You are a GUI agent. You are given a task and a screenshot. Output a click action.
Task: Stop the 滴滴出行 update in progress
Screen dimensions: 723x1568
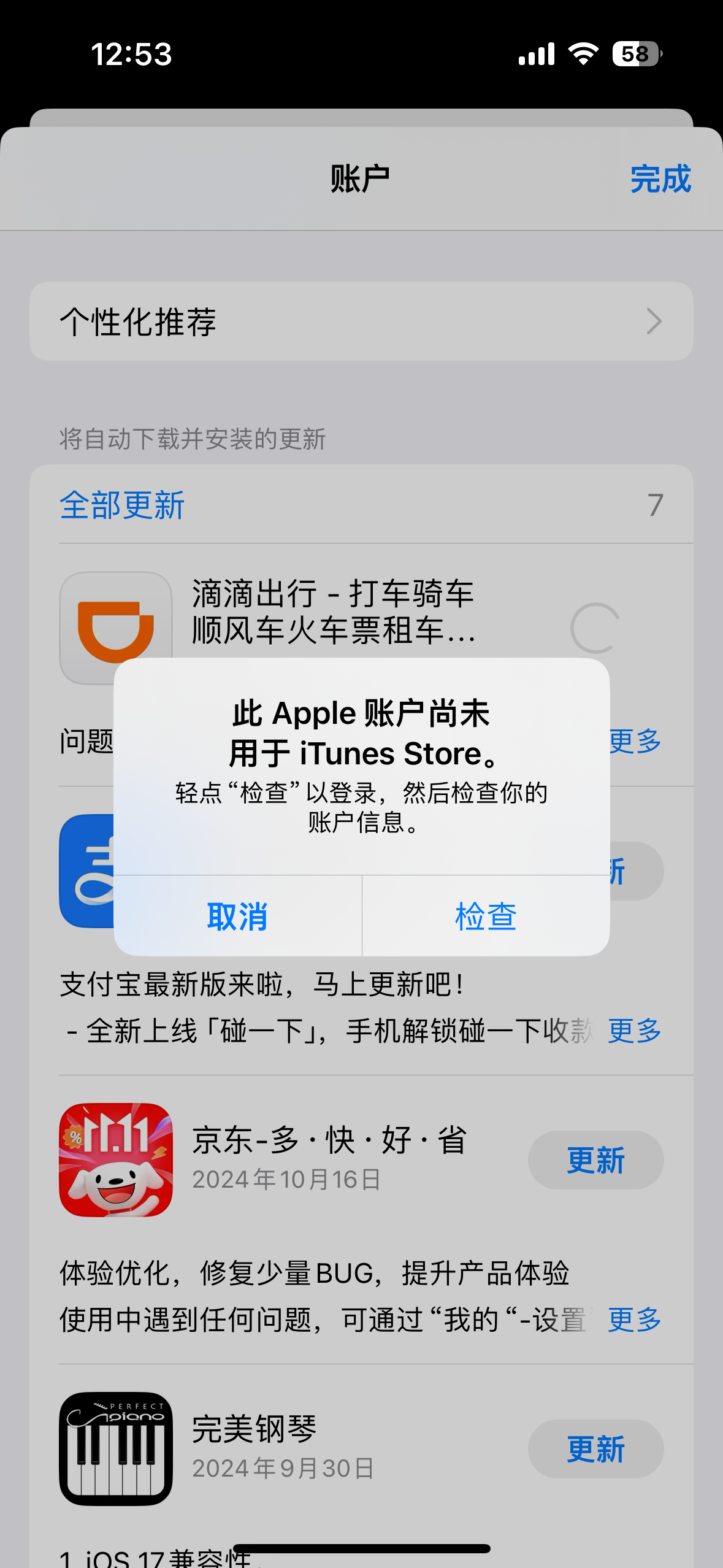click(x=594, y=628)
